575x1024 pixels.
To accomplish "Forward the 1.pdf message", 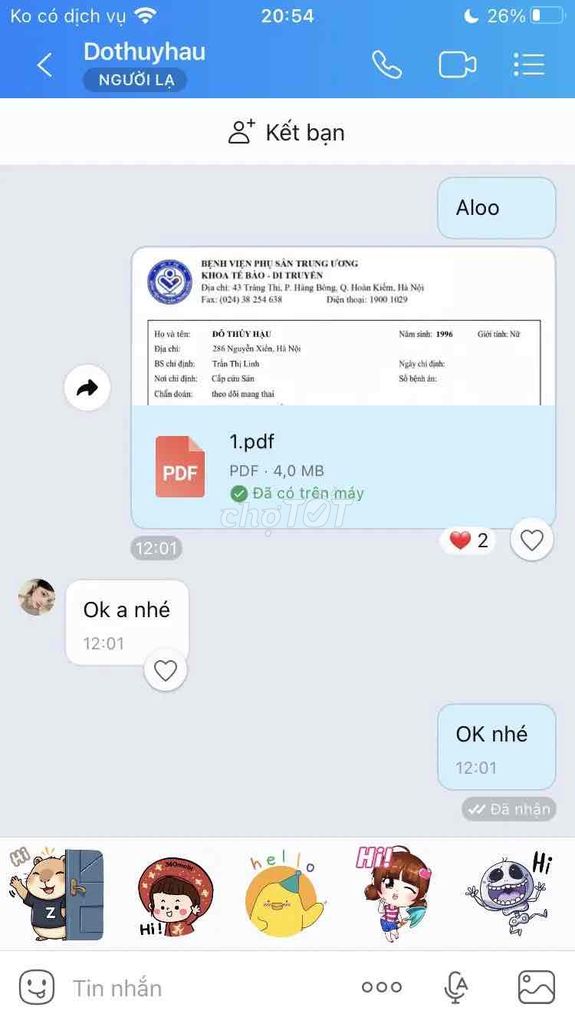I will (87, 388).
